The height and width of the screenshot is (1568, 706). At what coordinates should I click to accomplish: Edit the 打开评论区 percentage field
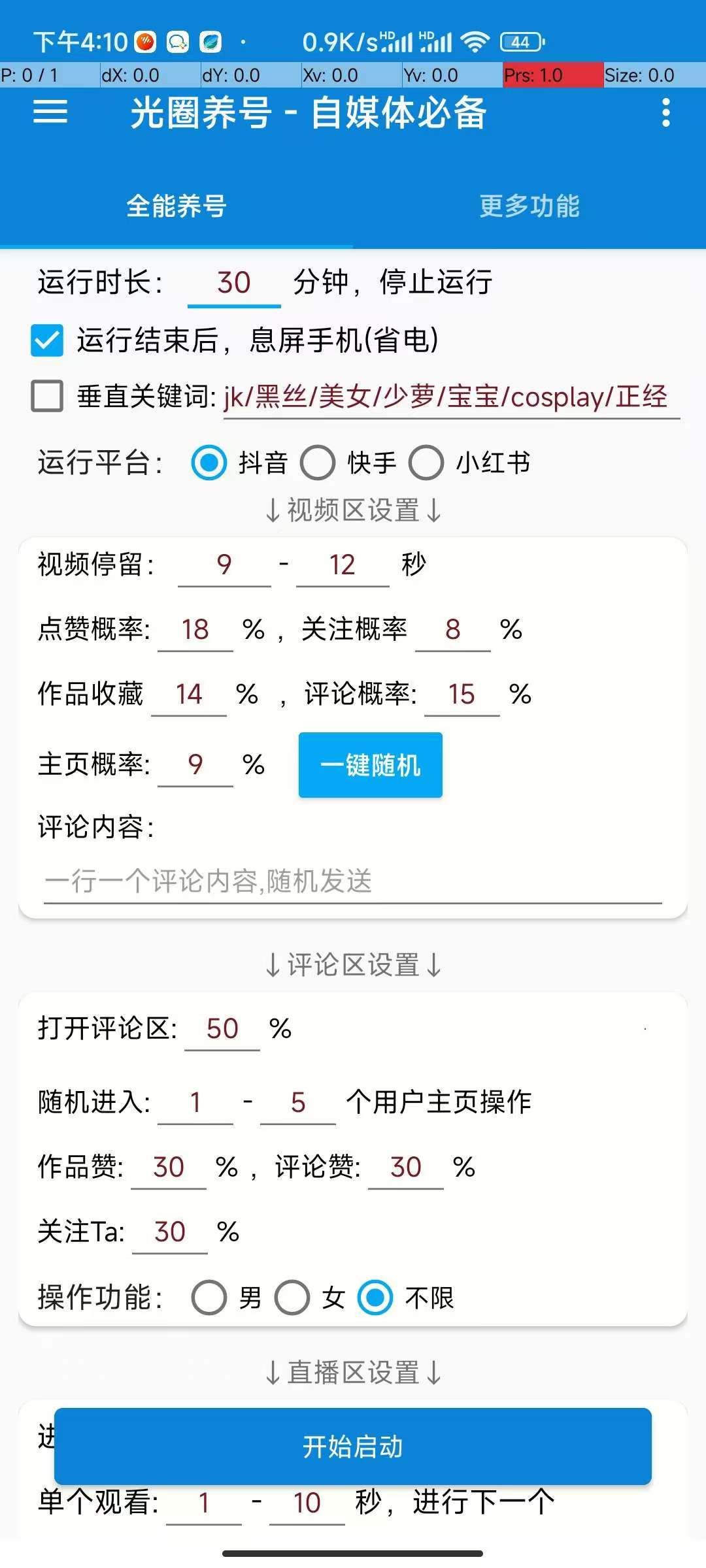[222, 1030]
